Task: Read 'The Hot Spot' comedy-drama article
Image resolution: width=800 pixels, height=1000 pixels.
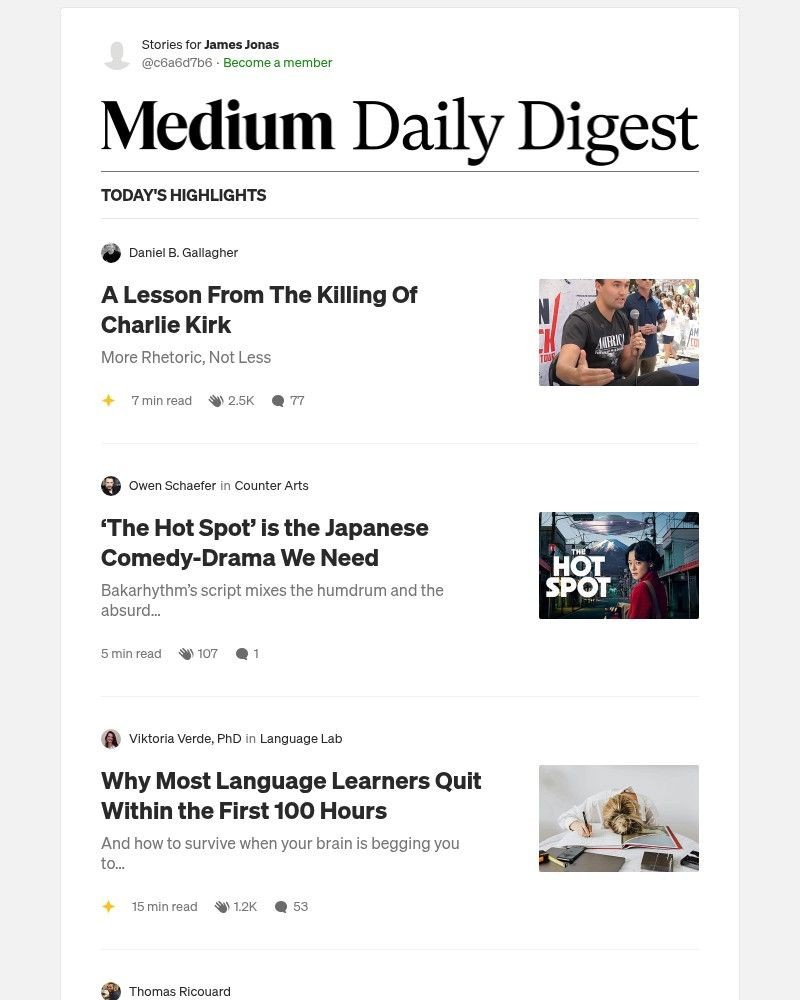Action: coord(264,542)
